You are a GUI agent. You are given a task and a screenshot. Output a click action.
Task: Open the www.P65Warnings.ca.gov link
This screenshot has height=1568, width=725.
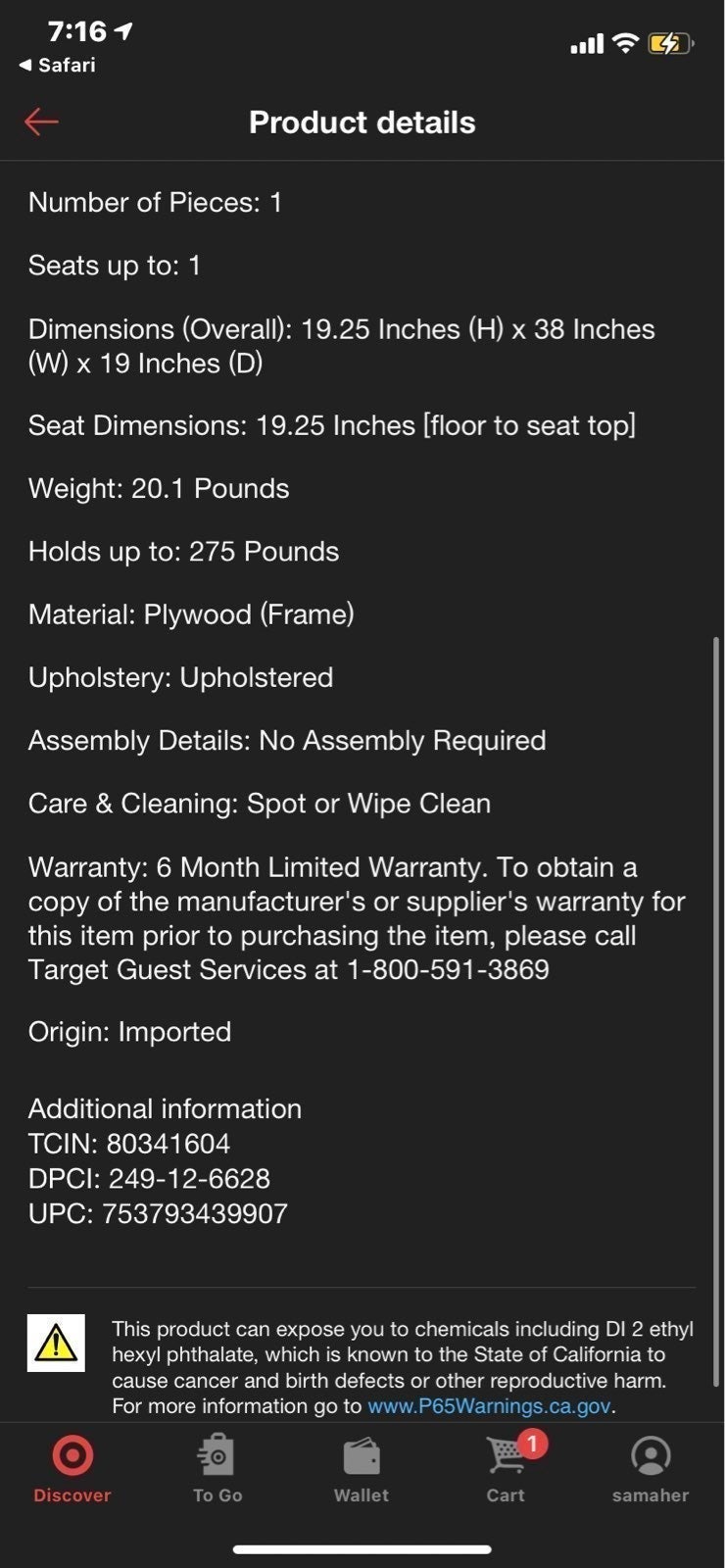[490, 1406]
